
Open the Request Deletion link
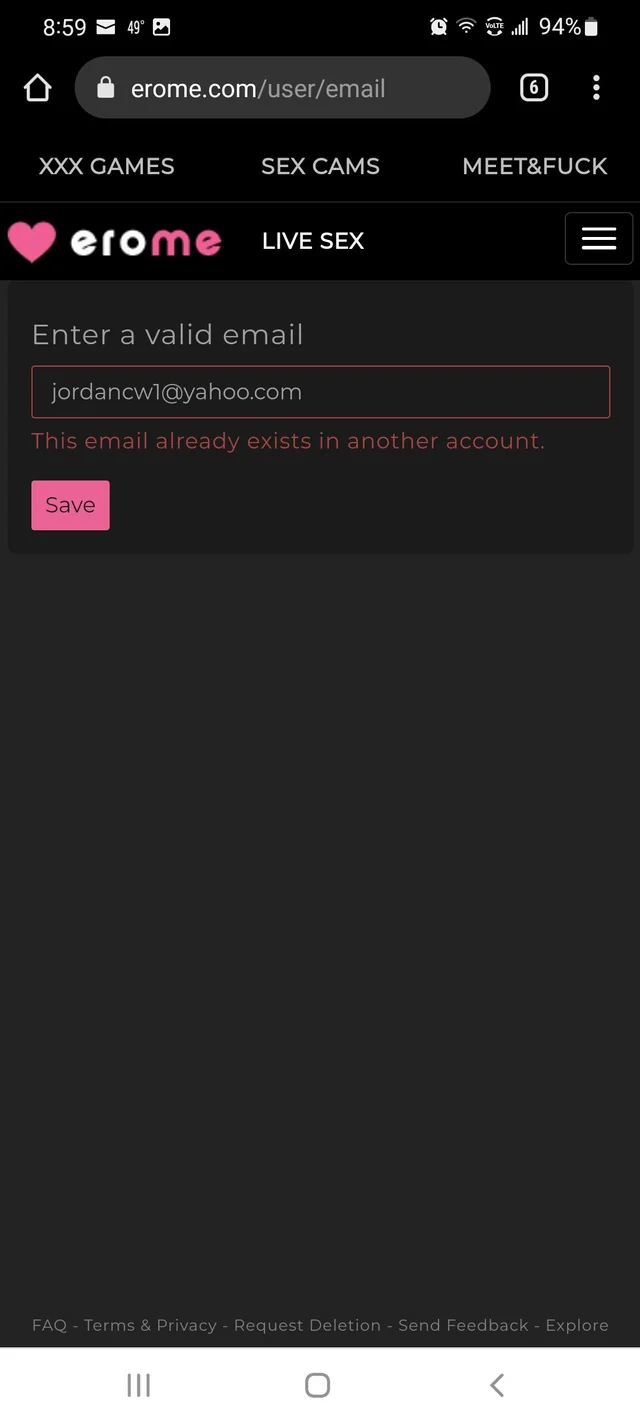click(307, 1325)
